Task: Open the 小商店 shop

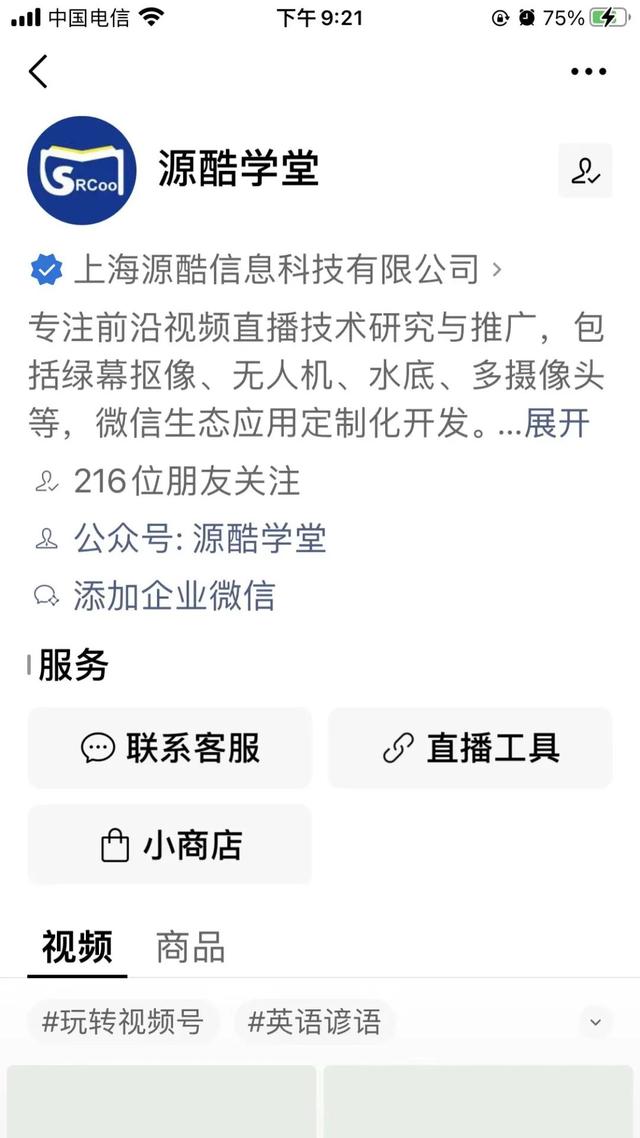Action: click(x=170, y=846)
